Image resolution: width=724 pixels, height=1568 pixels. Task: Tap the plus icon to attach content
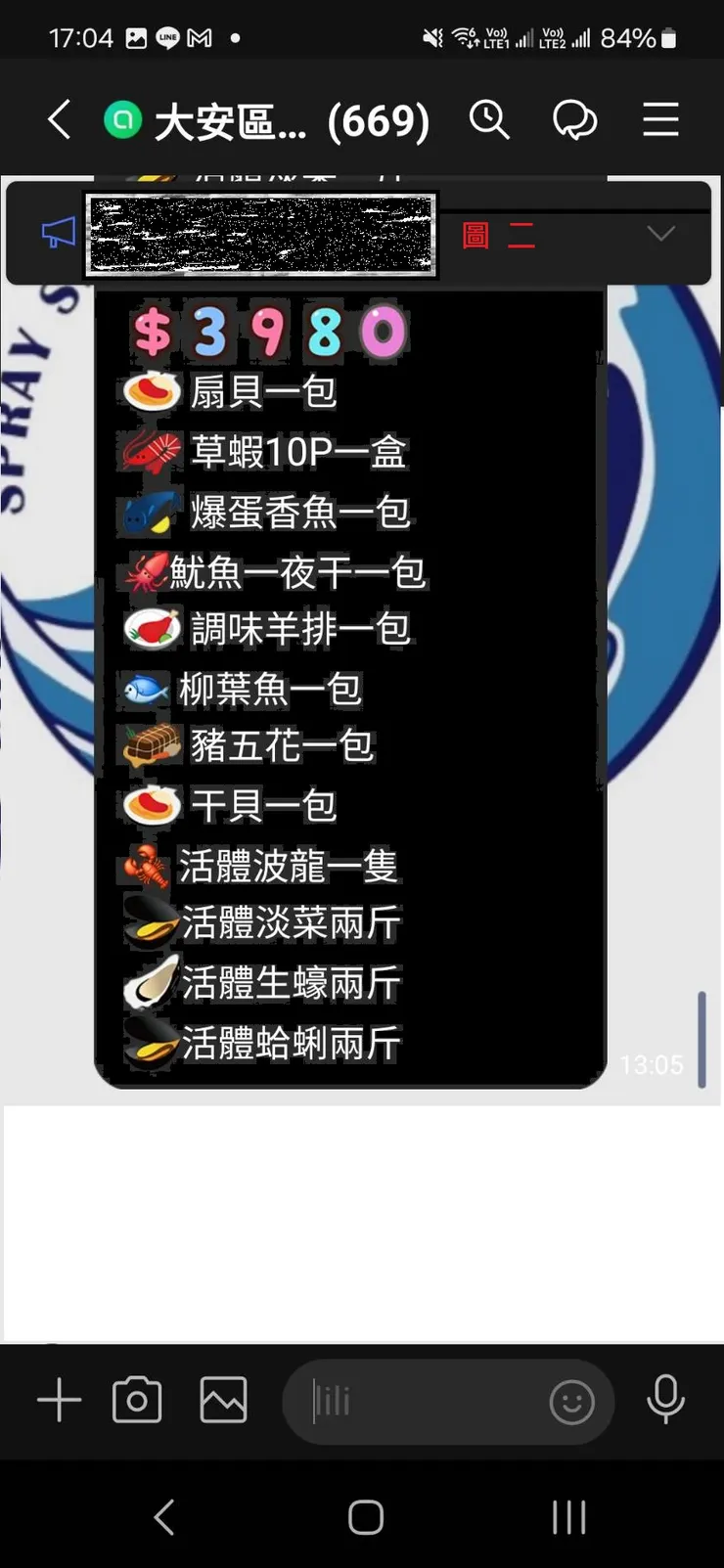[x=58, y=1400]
